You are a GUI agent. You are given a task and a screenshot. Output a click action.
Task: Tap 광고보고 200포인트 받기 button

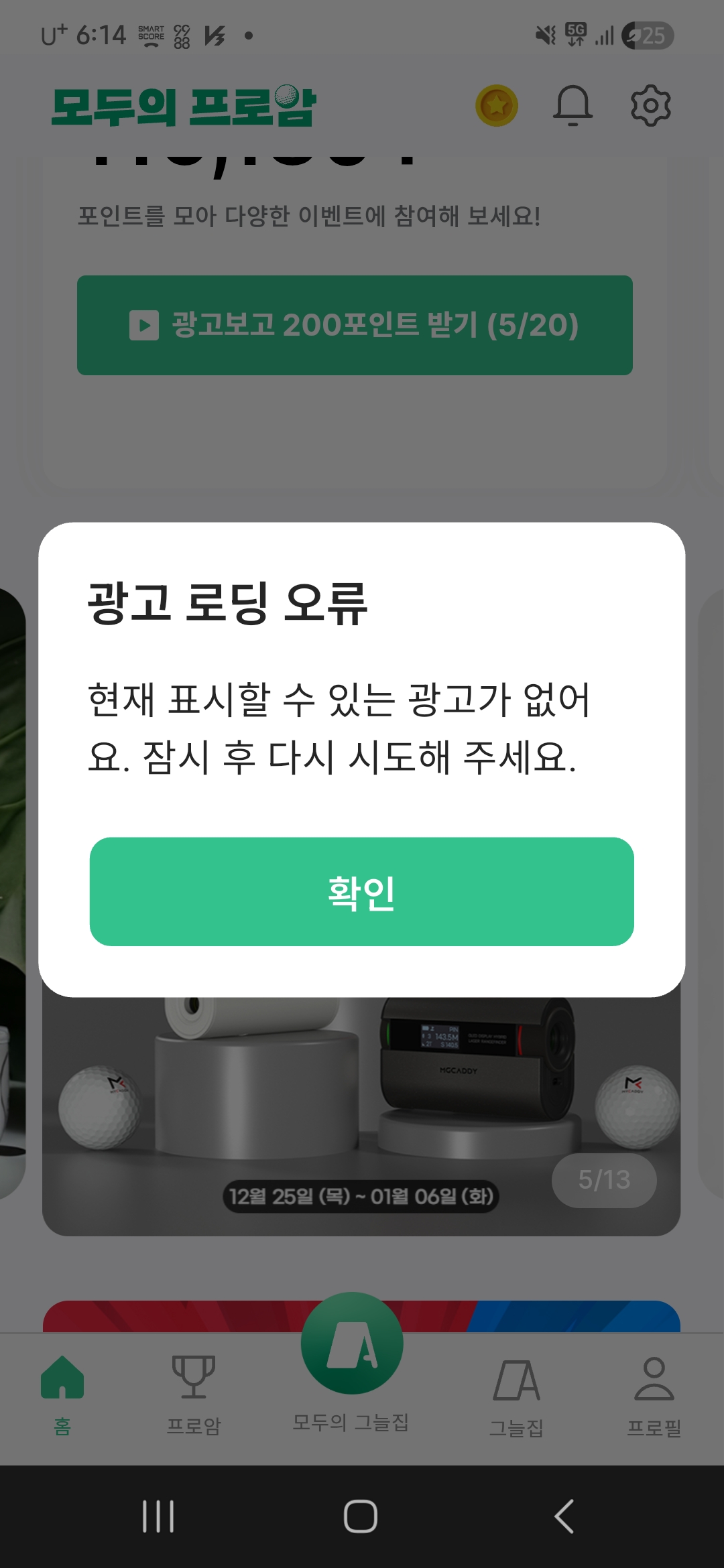click(x=355, y=325)
